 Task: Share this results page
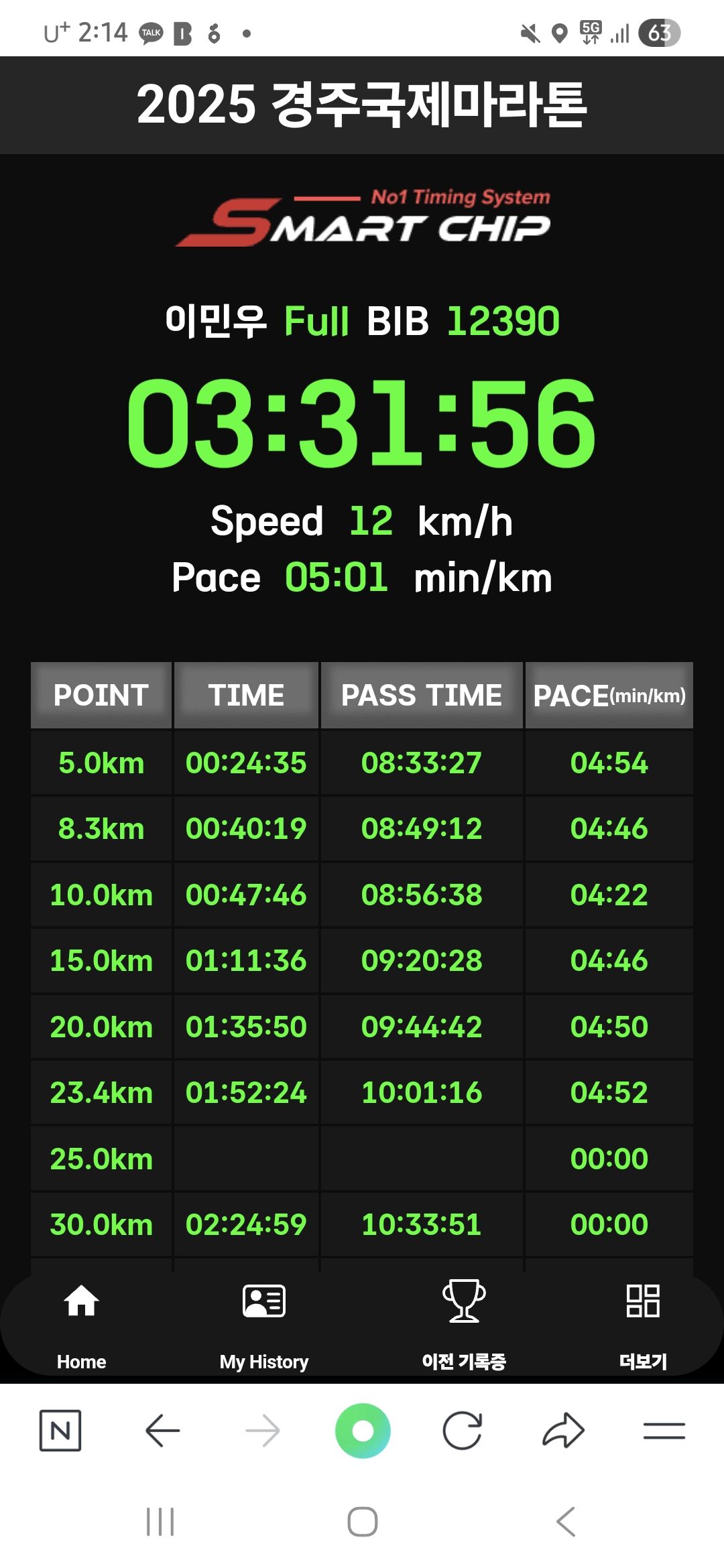563,1431
